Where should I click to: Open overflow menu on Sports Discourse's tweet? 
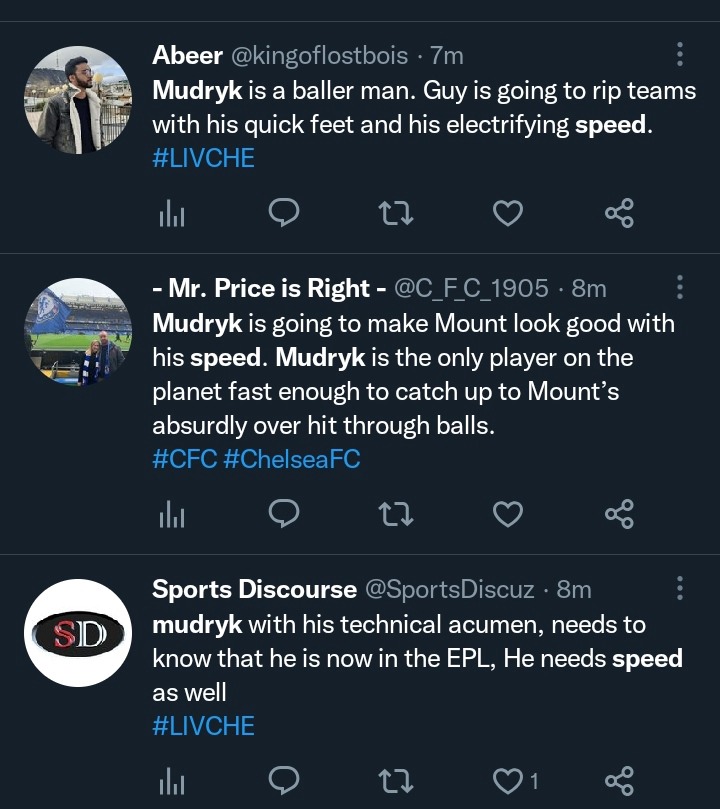pos(680,588)
